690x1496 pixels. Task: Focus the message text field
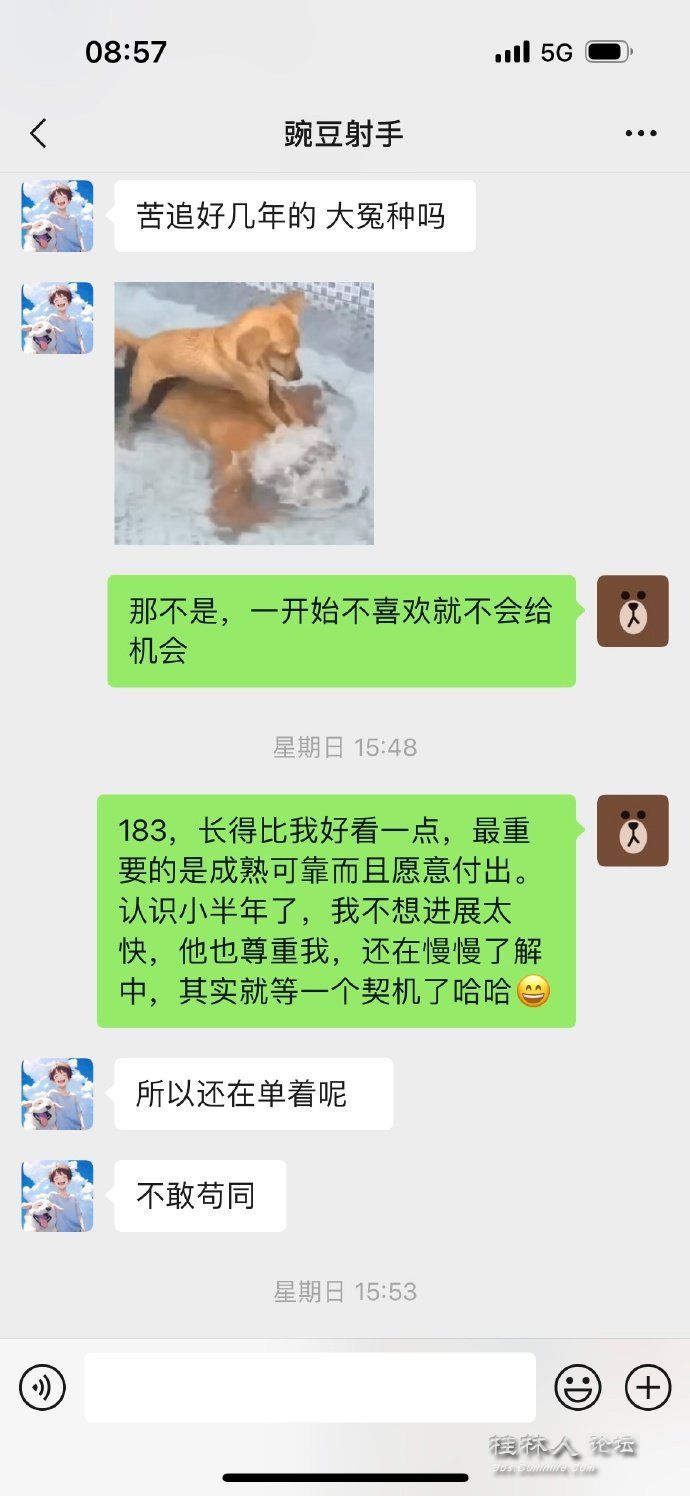click(310, 1387)
